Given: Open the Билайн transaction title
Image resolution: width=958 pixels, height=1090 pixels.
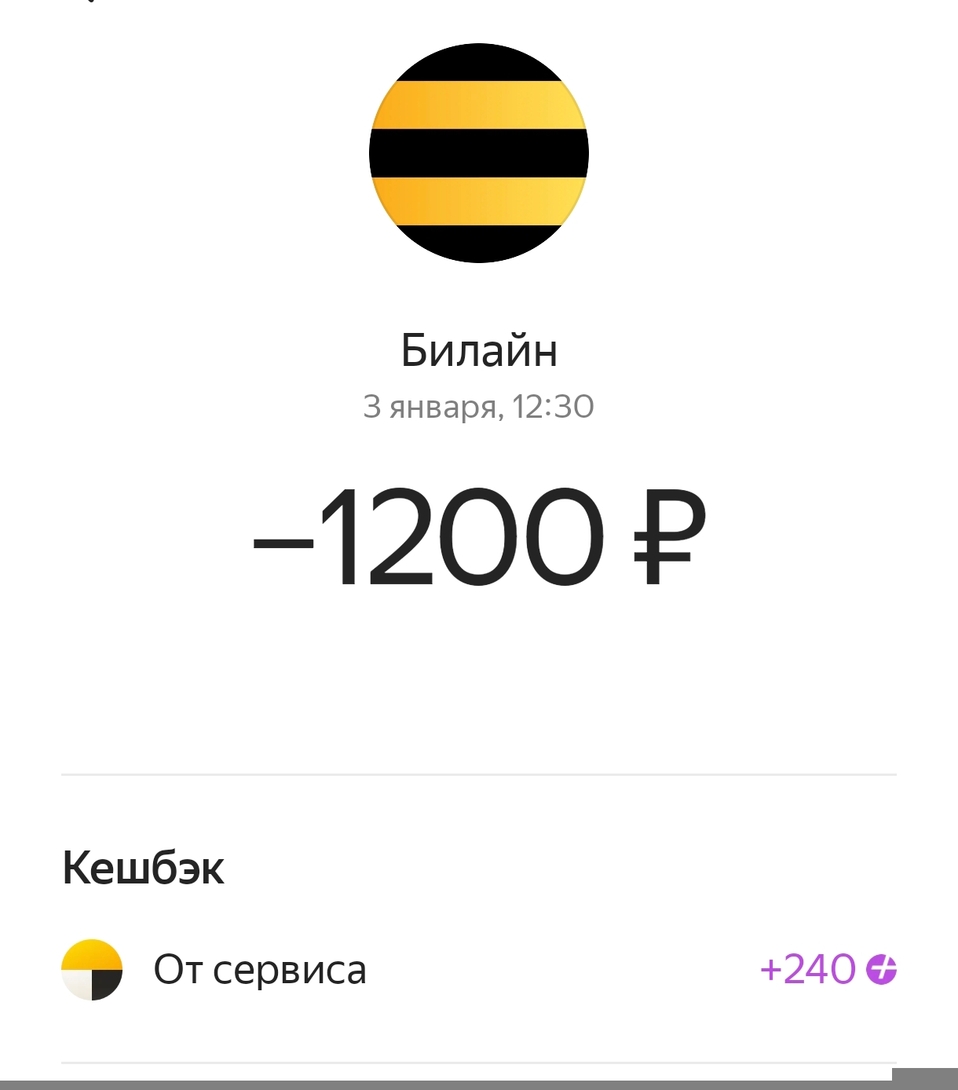Looking at the screenshot, I should coord(478,350).
